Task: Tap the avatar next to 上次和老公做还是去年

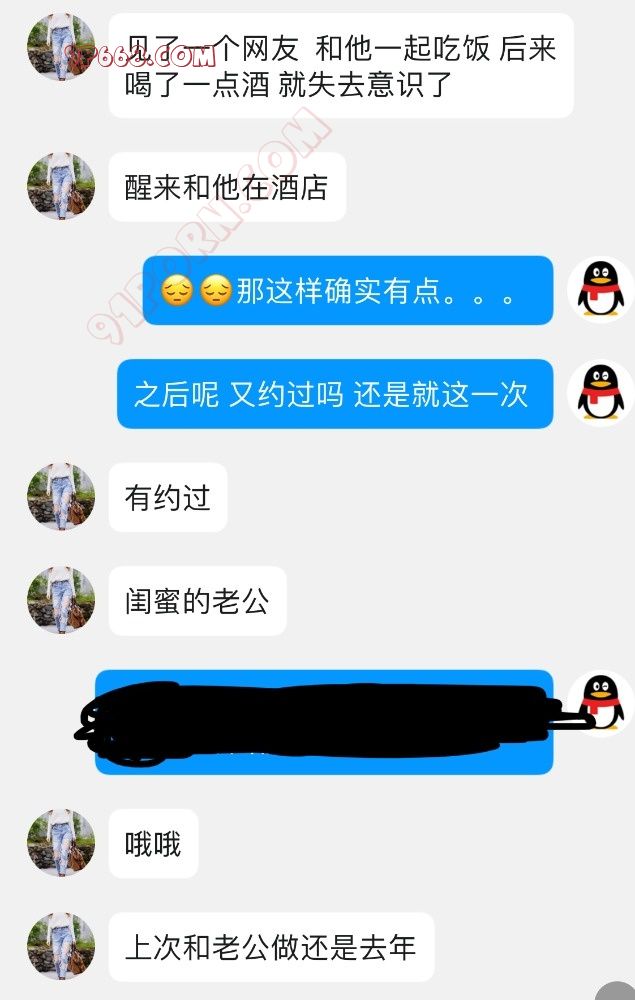Action: (61, 946)
